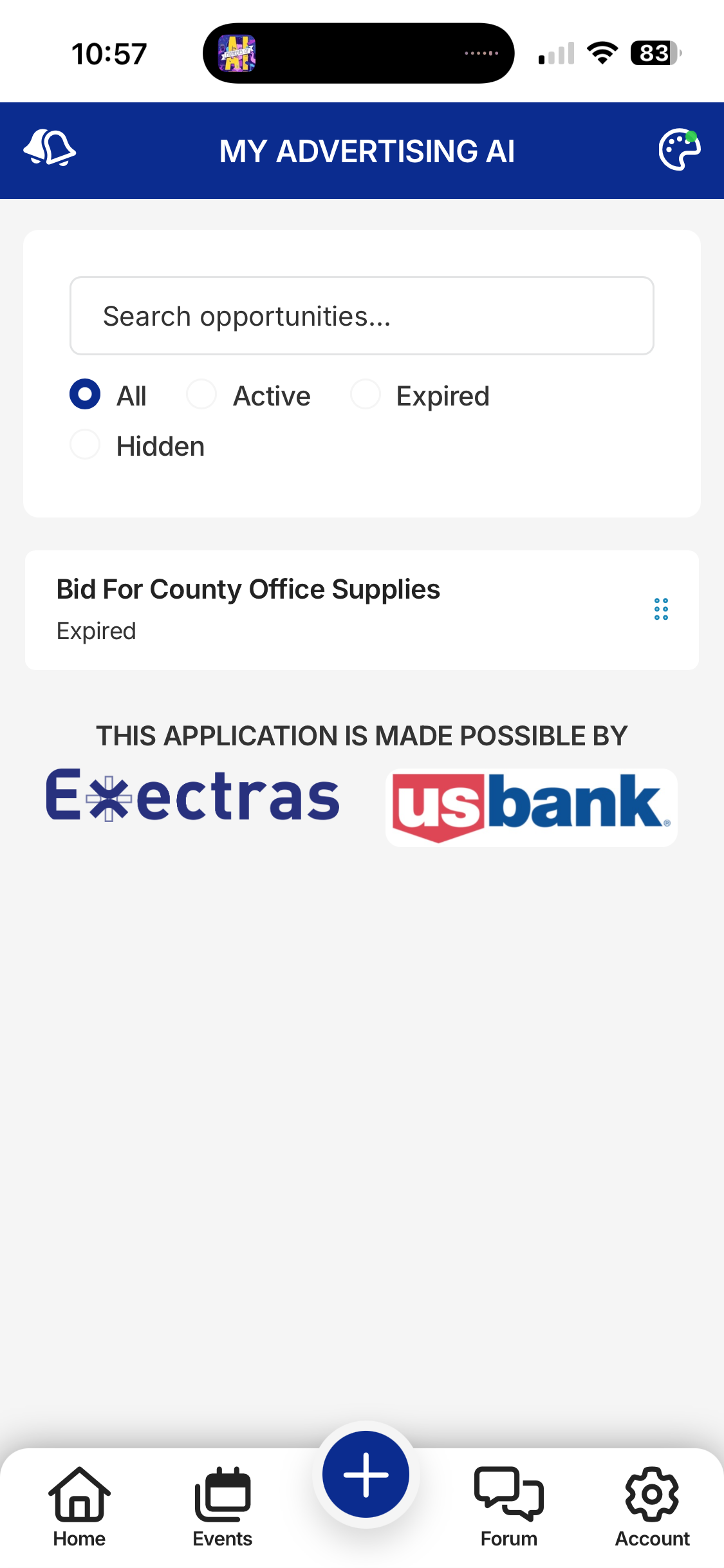Select the All filter option
This screenshot has height=1568, width=724.
[85, 395]
